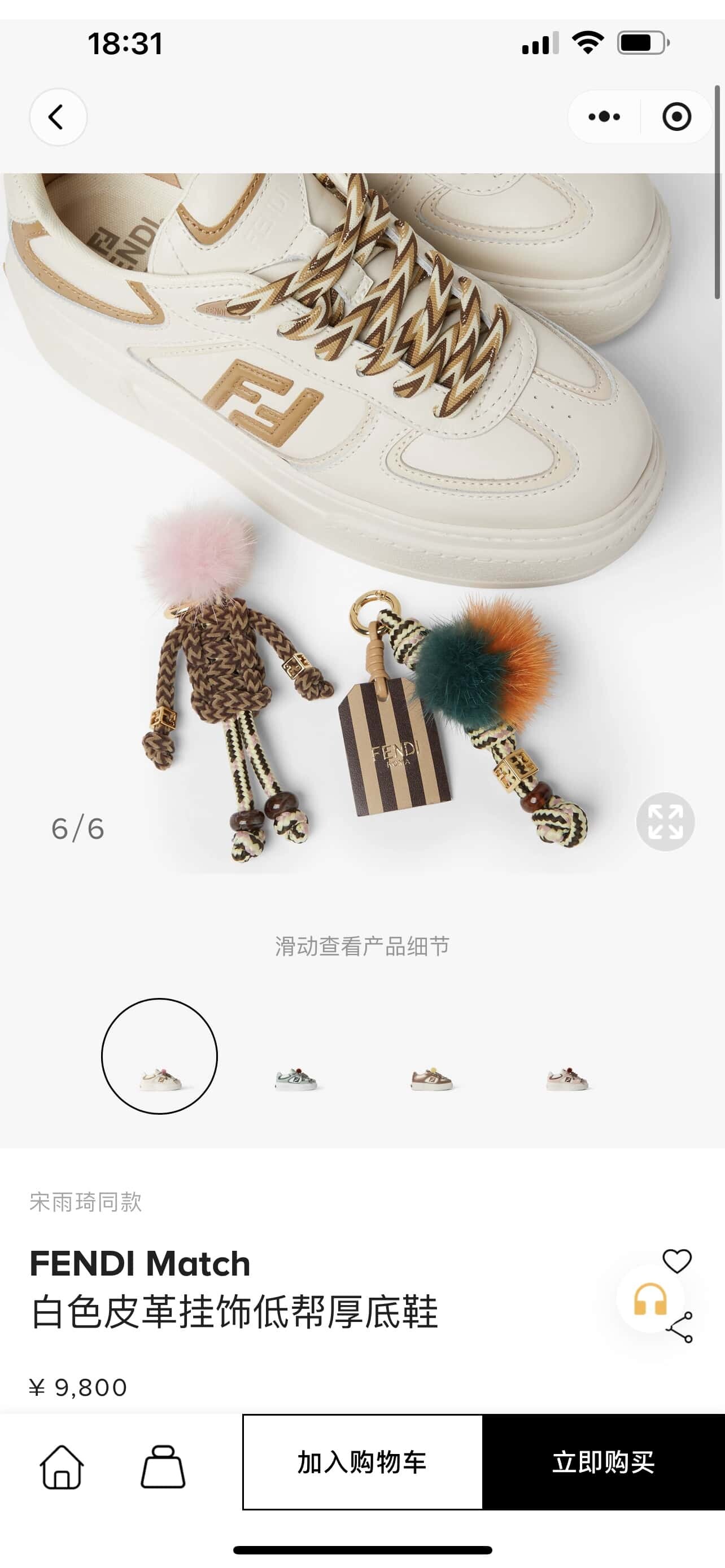Go back using the back arrow
The width and height of the screenshot is (725, 1568).
point(58,117)
